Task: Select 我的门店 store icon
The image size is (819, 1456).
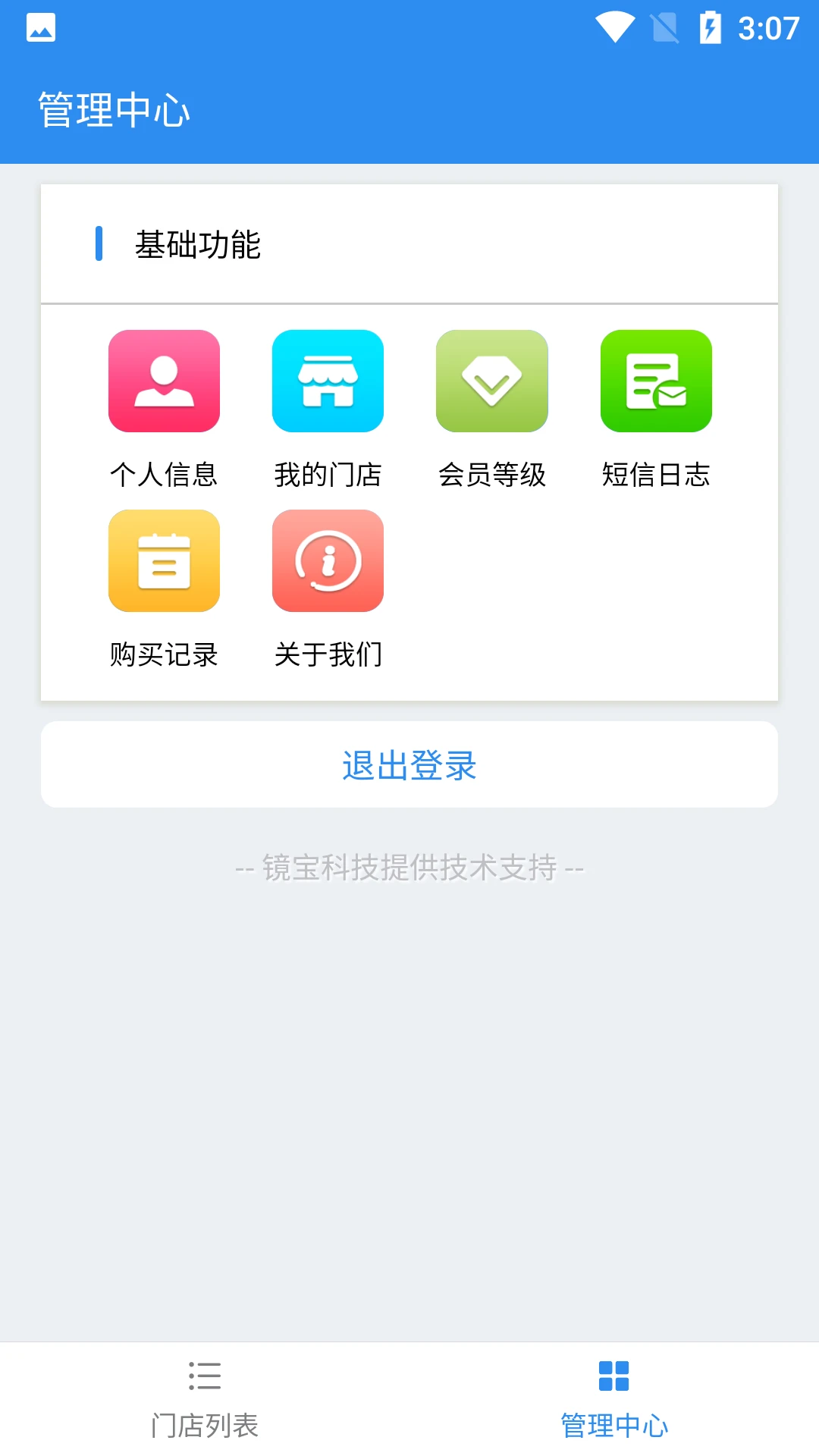Action: pyautogui.click(x=328, y=381)
